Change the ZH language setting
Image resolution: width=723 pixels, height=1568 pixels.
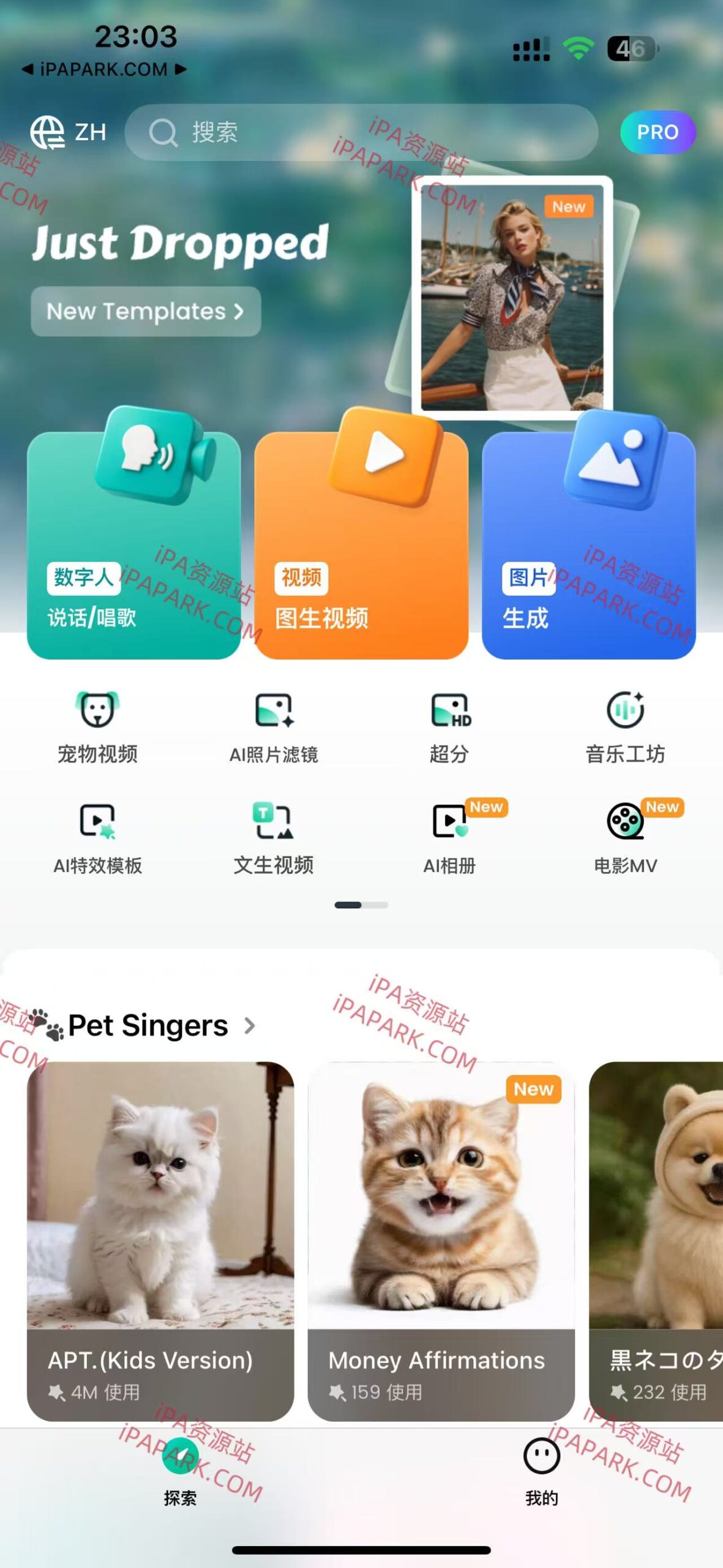67,131
